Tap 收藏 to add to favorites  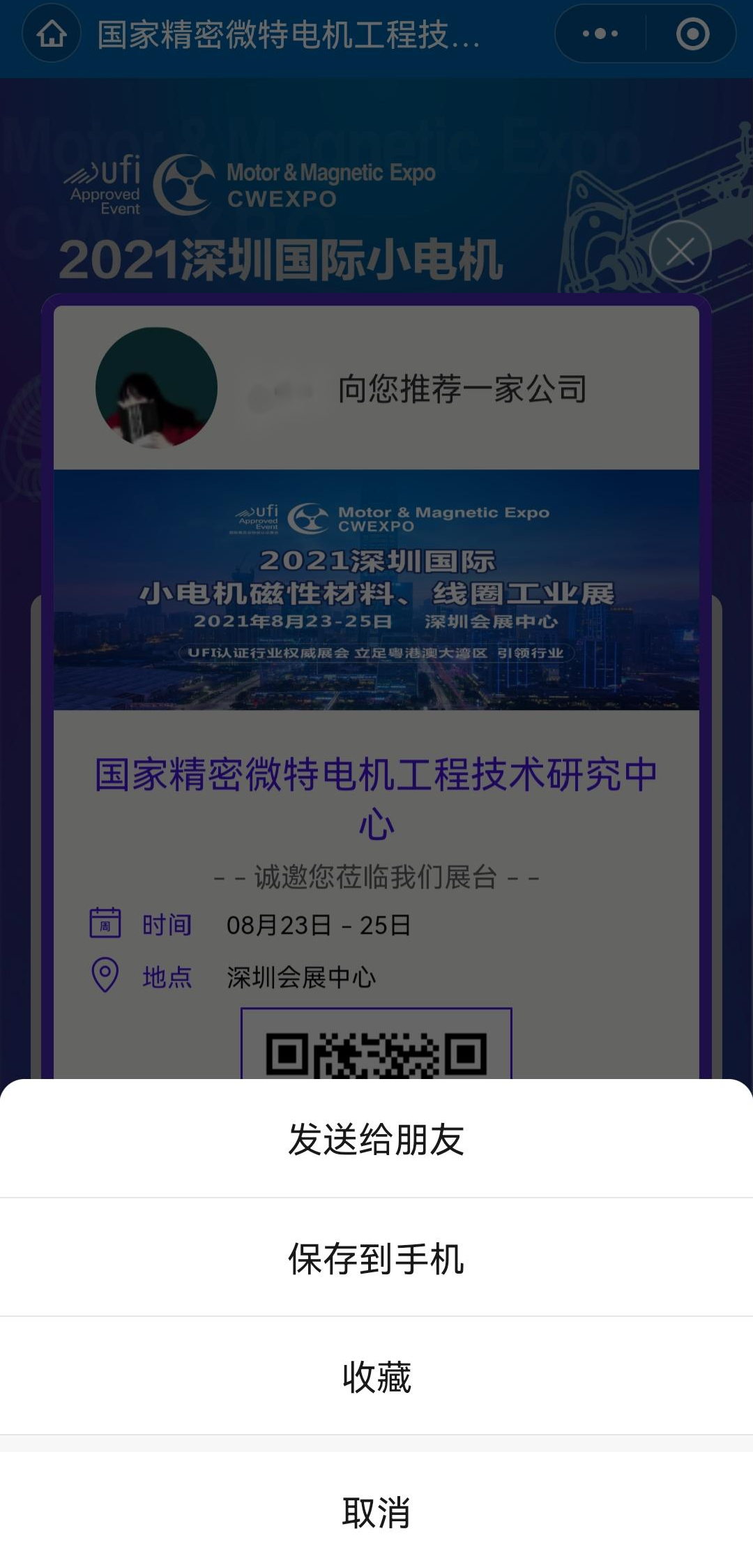(x=376, y=1377)
